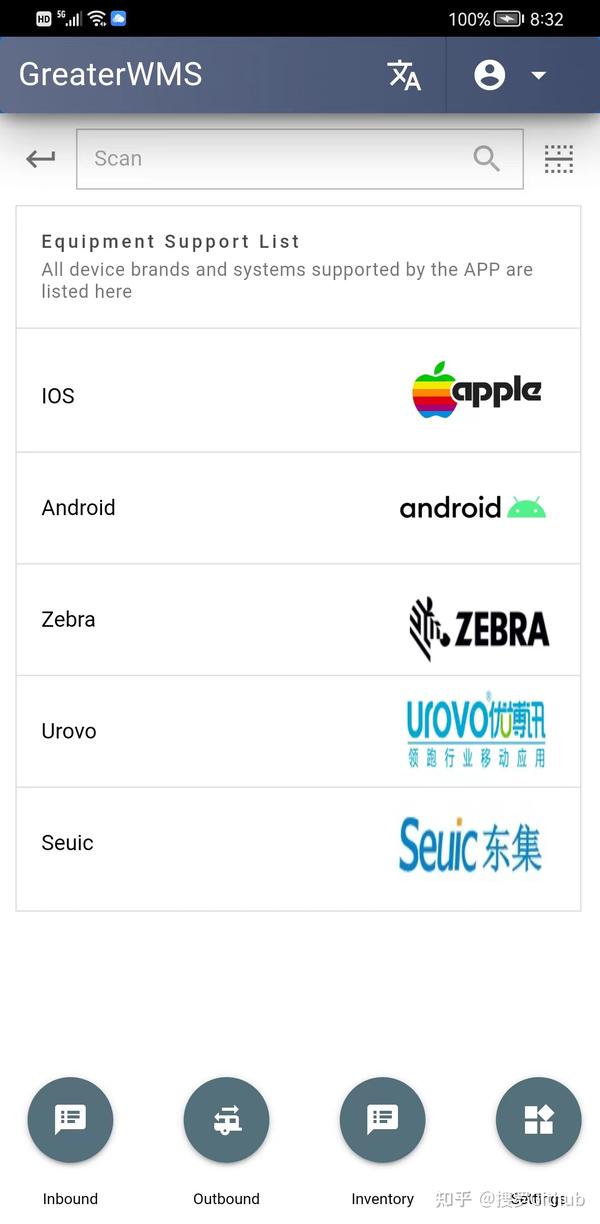
Task: Tap the magnifier search icon
Action: [x=487, y=158]
